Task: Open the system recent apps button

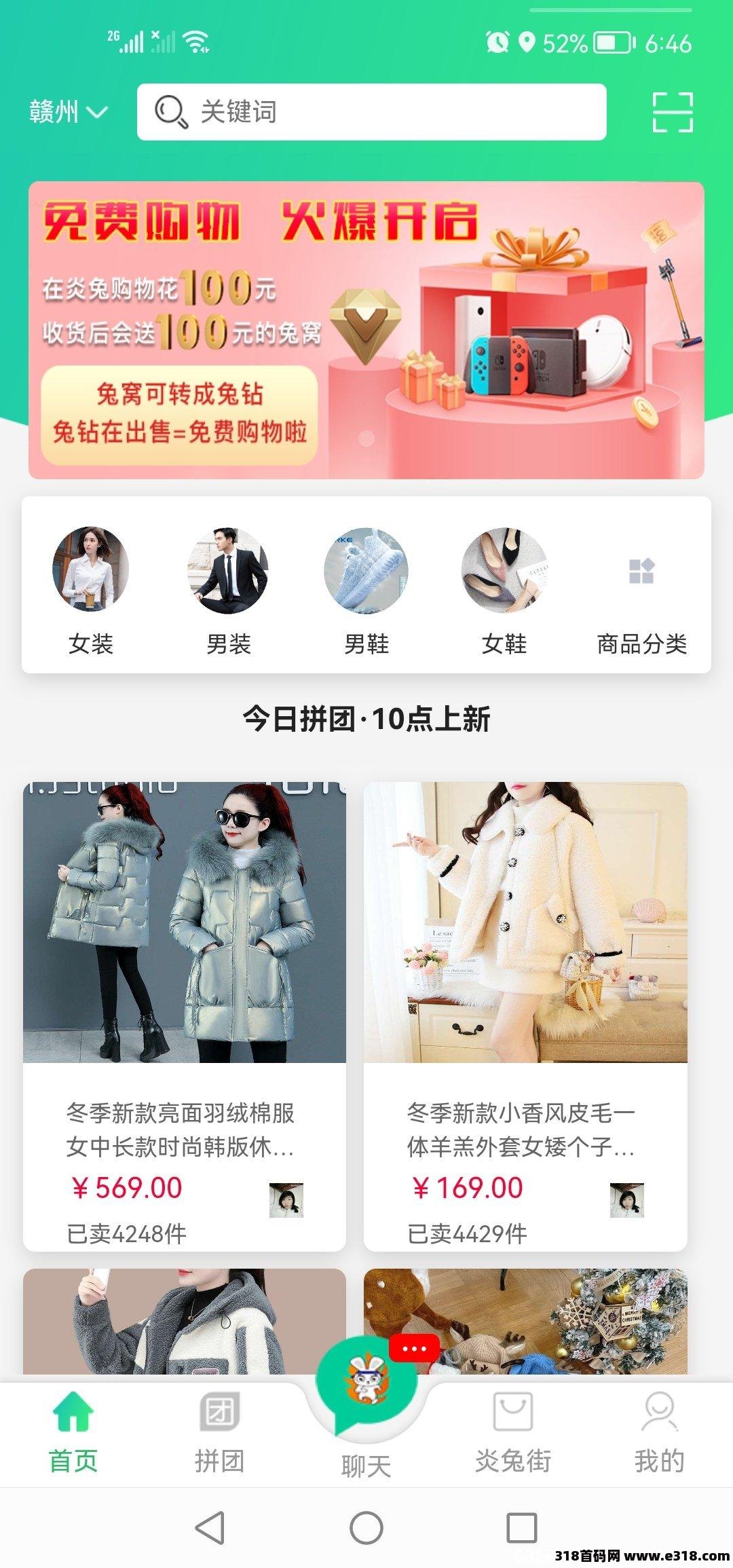Action: coord(522,1528)
